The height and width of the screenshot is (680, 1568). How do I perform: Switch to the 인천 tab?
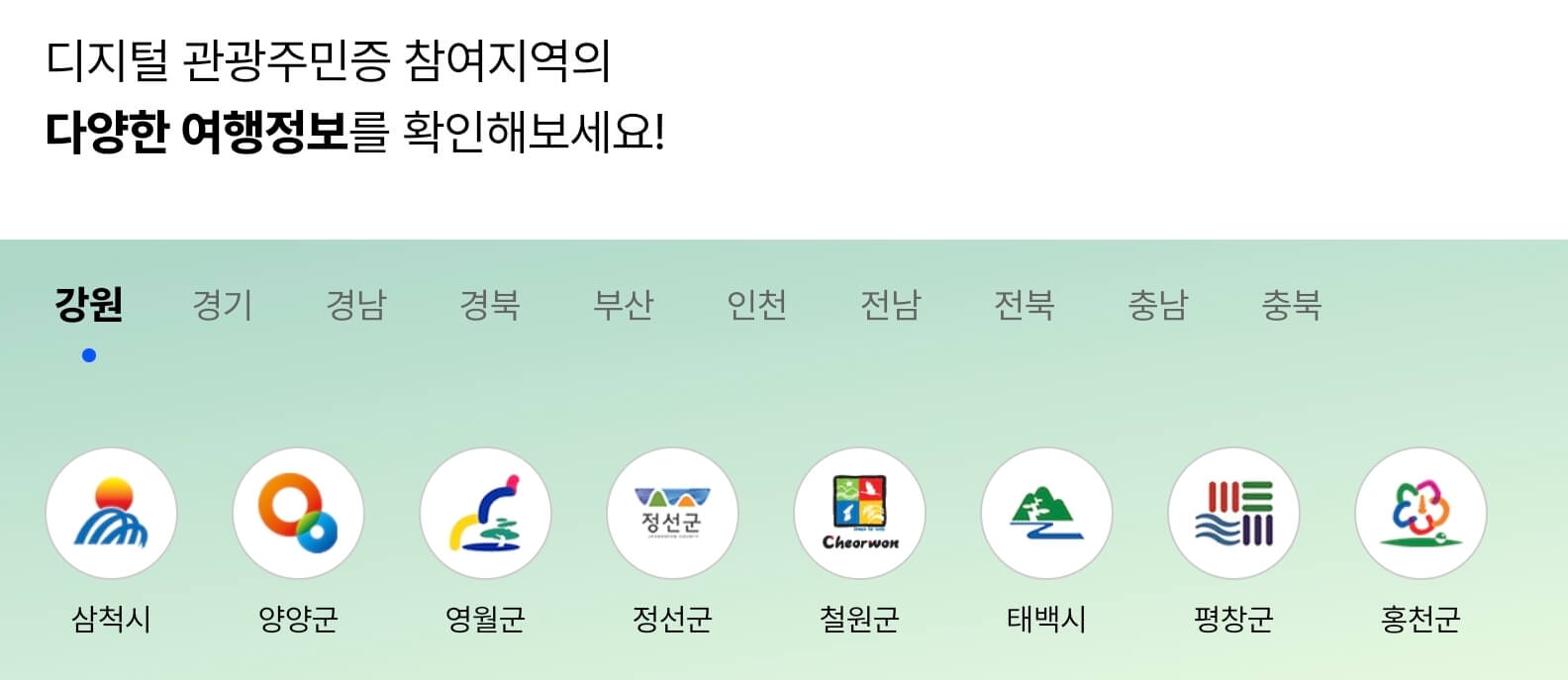(757, 305)
